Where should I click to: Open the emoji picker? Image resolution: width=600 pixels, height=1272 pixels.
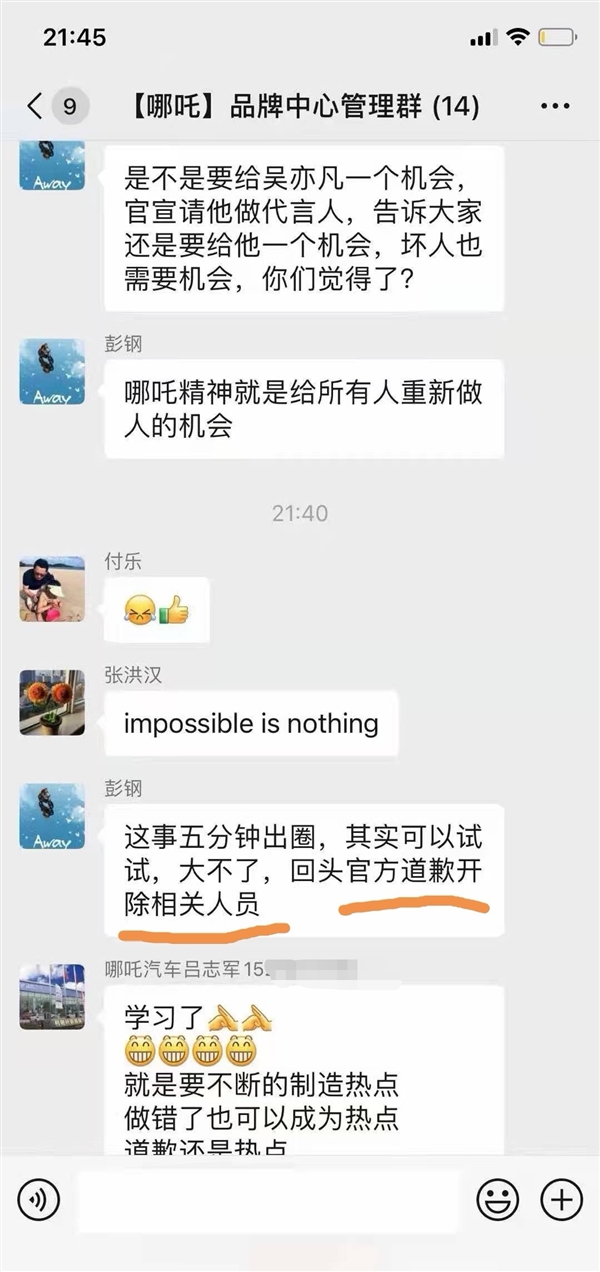click(x=497, y=1198)
